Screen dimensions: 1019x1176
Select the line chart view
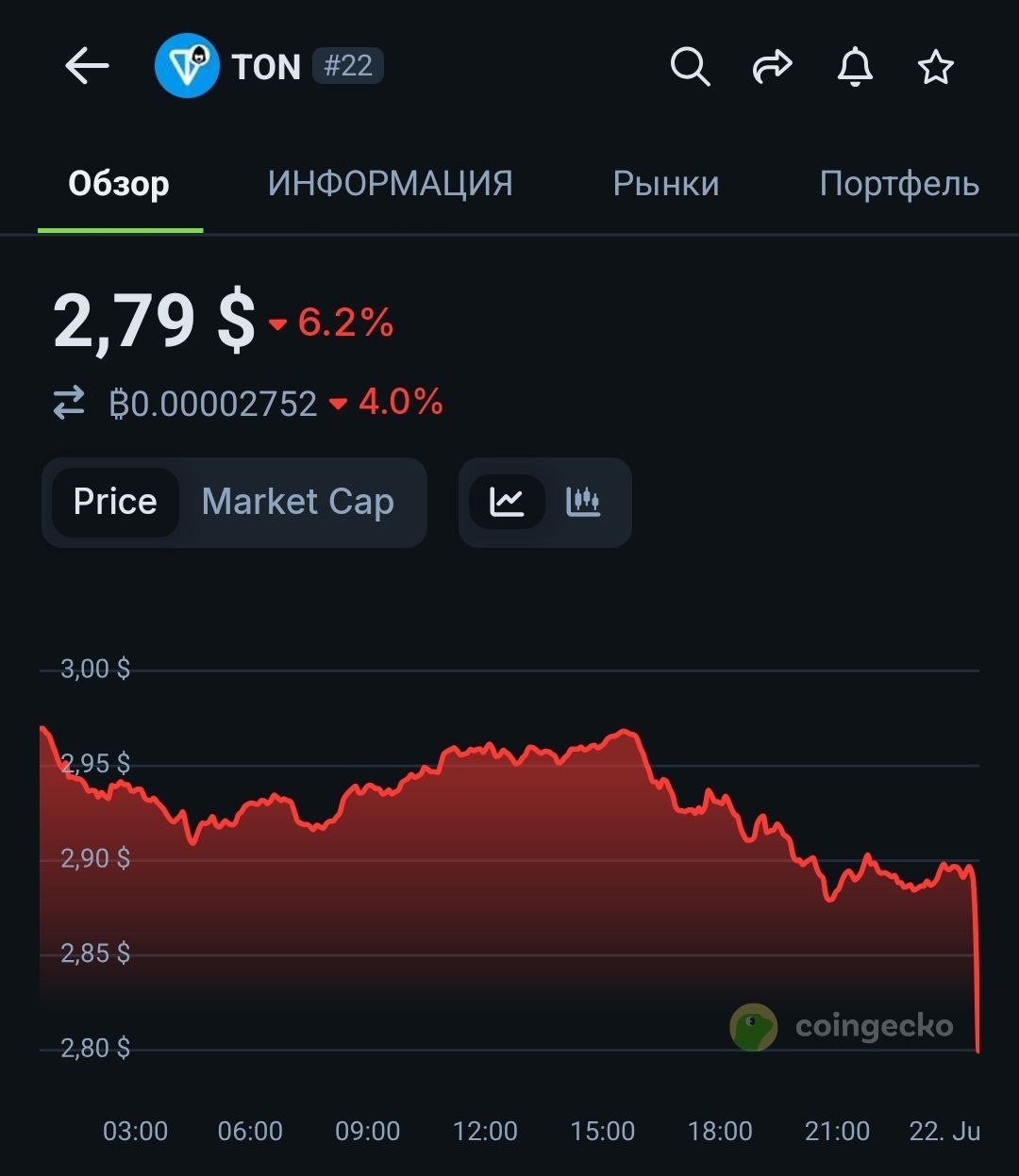click(x=507, y=502)
